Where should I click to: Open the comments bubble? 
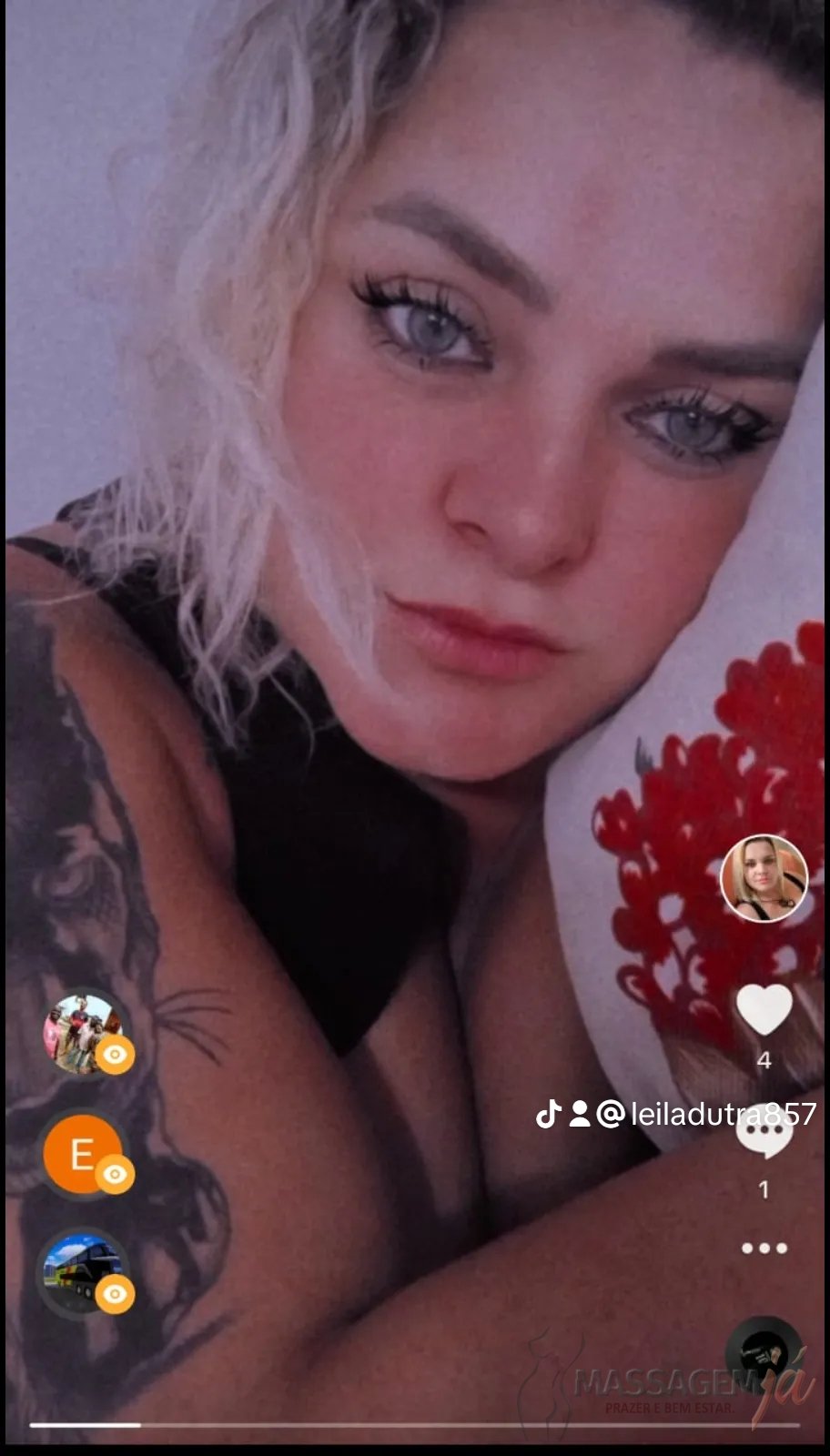(x=764, y=1135)
